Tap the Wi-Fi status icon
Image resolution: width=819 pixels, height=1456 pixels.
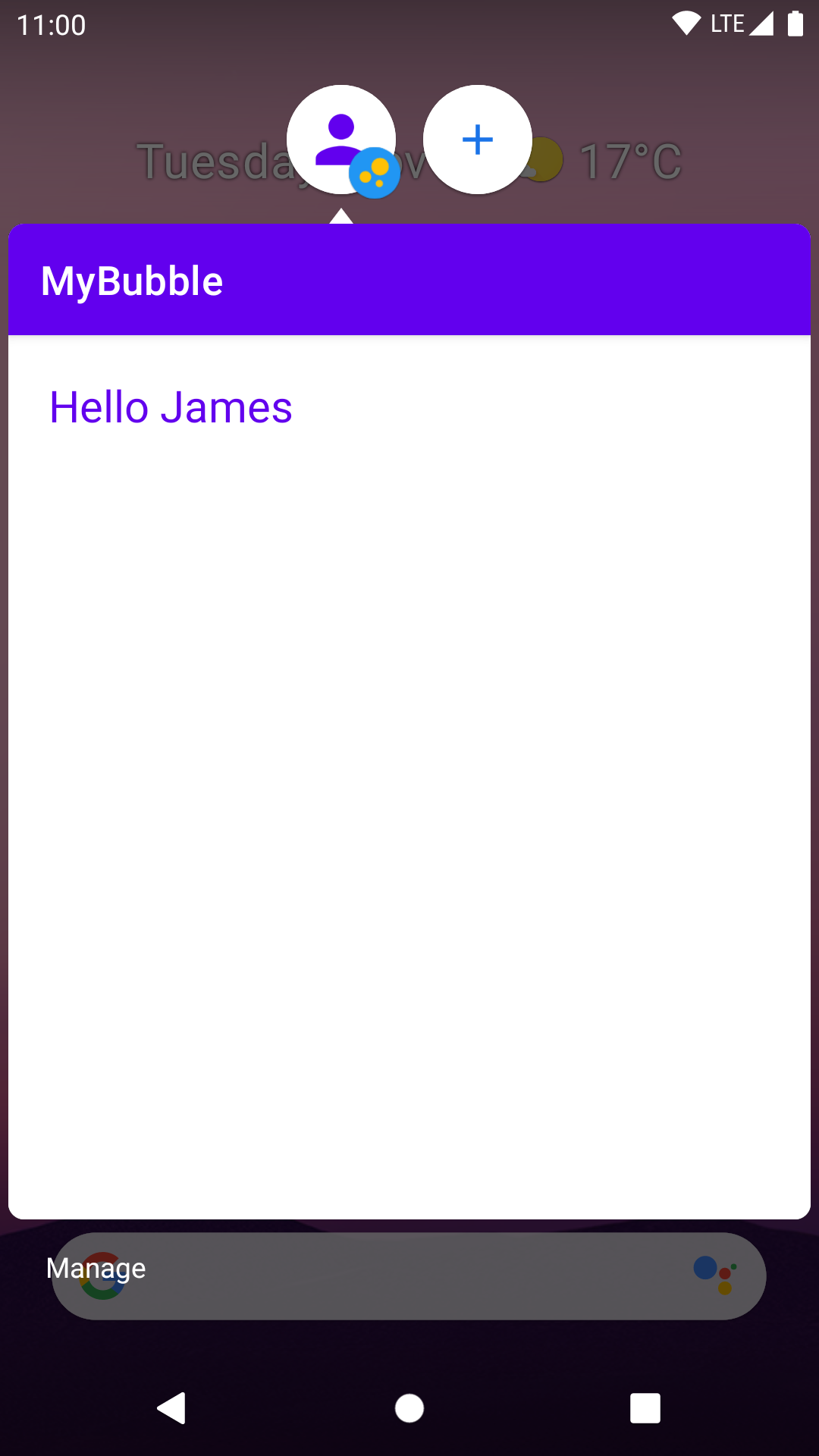(686, 23)
